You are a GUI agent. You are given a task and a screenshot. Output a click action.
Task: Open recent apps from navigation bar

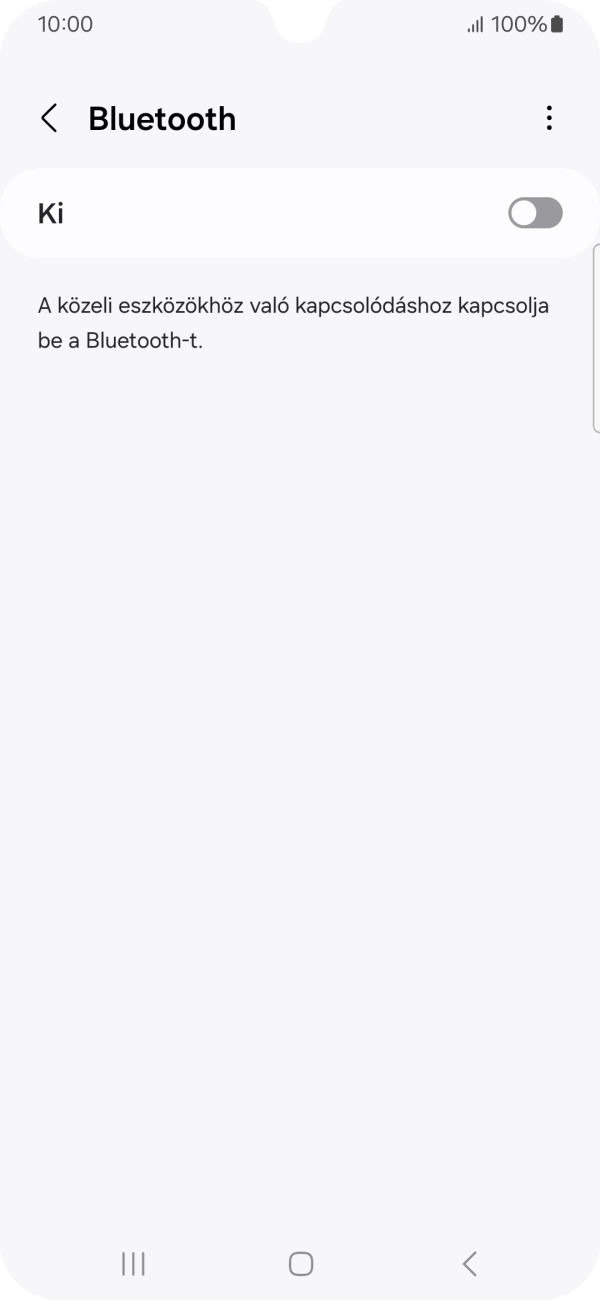[133, 1263]
